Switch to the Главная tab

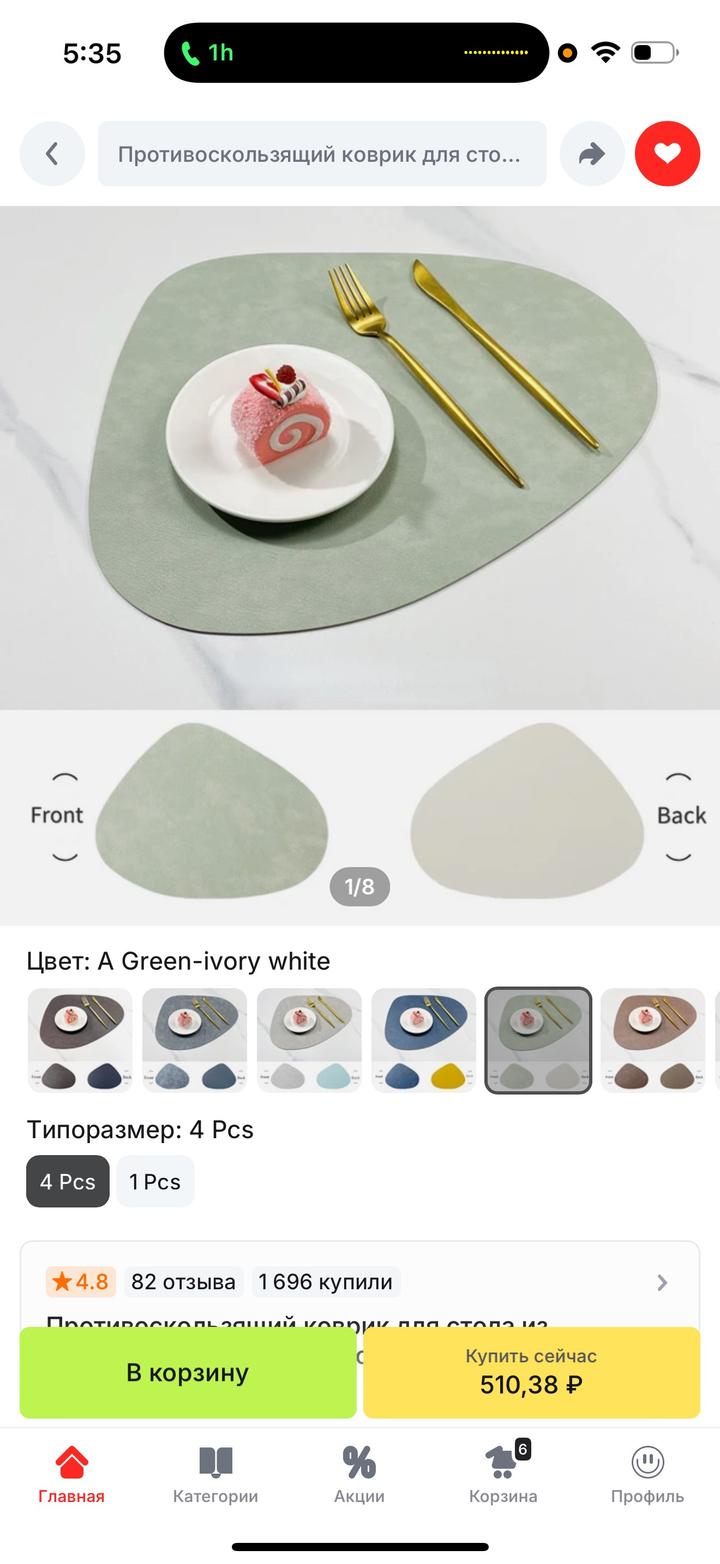(72, 1475)
